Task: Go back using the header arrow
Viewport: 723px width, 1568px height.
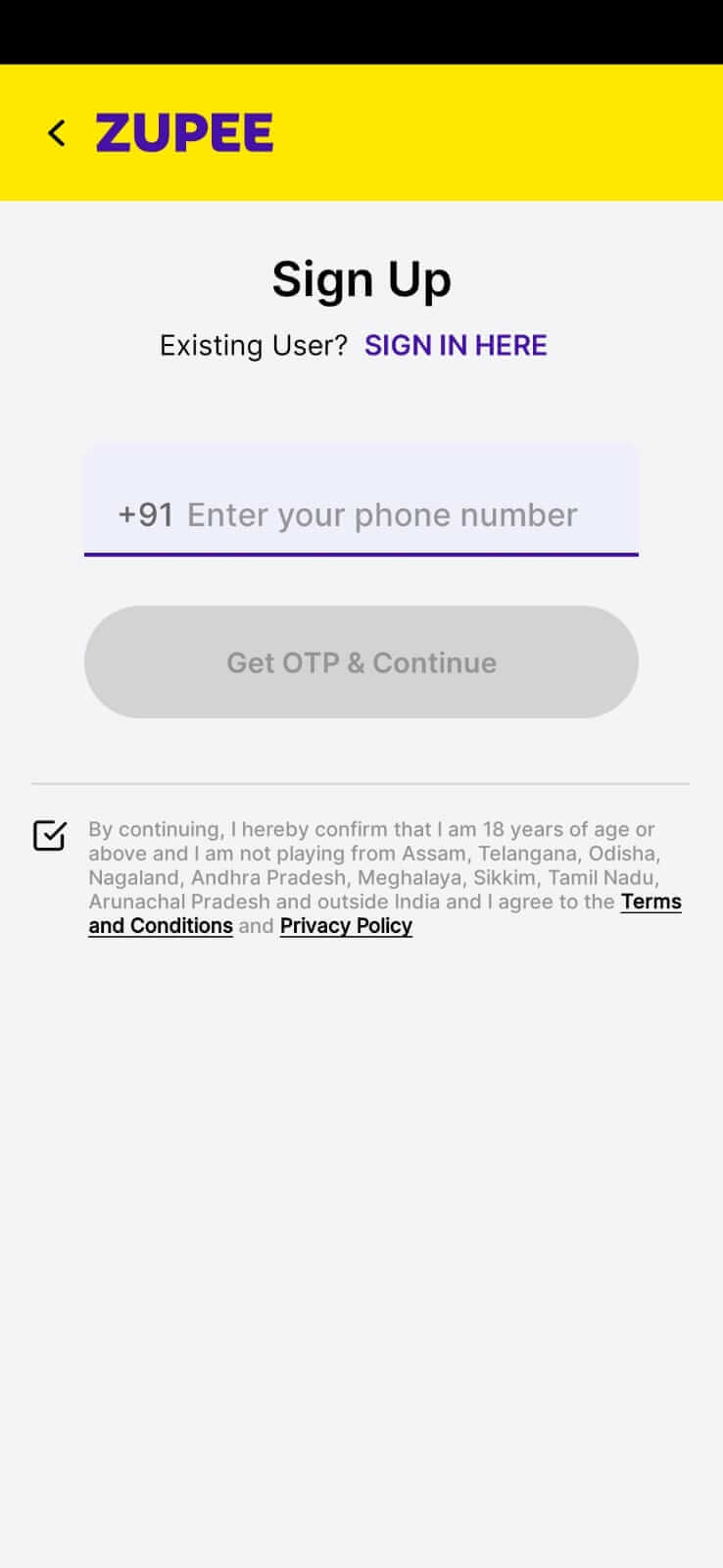Action: click(57, 133)
